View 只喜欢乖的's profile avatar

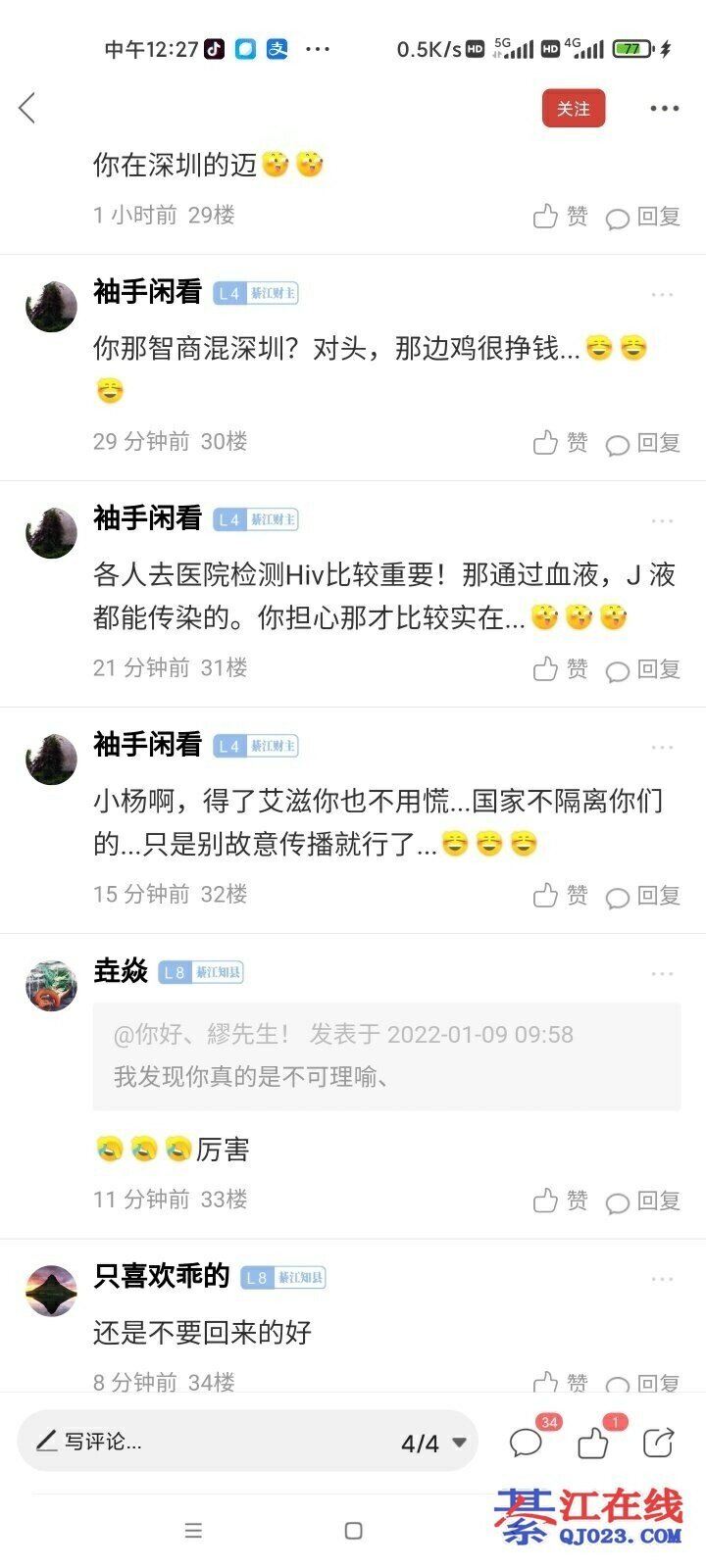[x=51, y=1290]
